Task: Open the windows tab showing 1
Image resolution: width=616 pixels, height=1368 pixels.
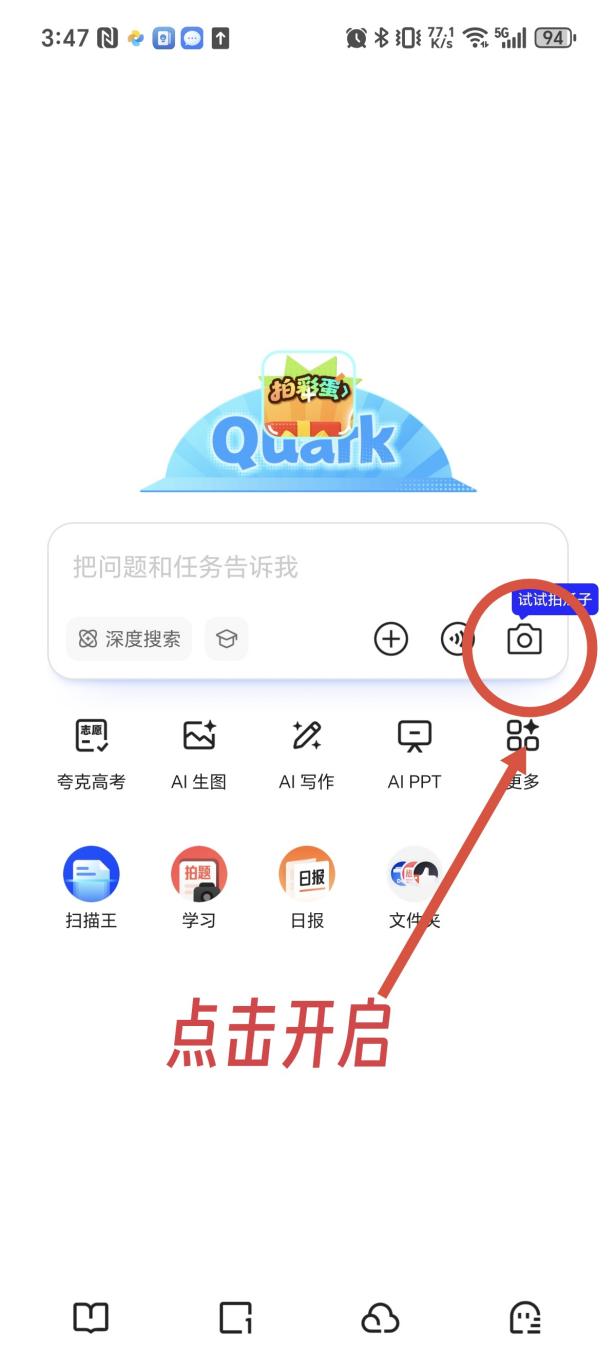Action: coord(235,1318)
